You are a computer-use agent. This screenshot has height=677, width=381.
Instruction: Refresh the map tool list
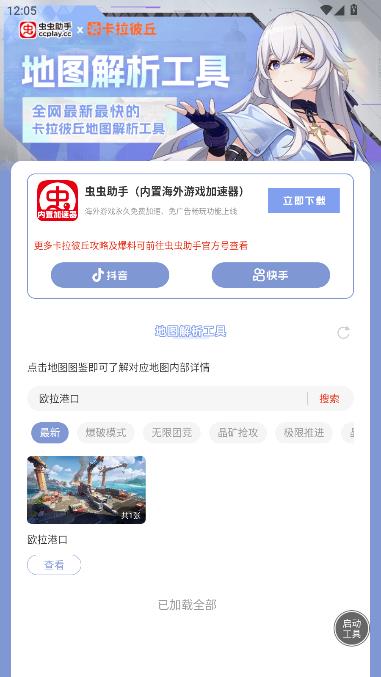point(343,333)
